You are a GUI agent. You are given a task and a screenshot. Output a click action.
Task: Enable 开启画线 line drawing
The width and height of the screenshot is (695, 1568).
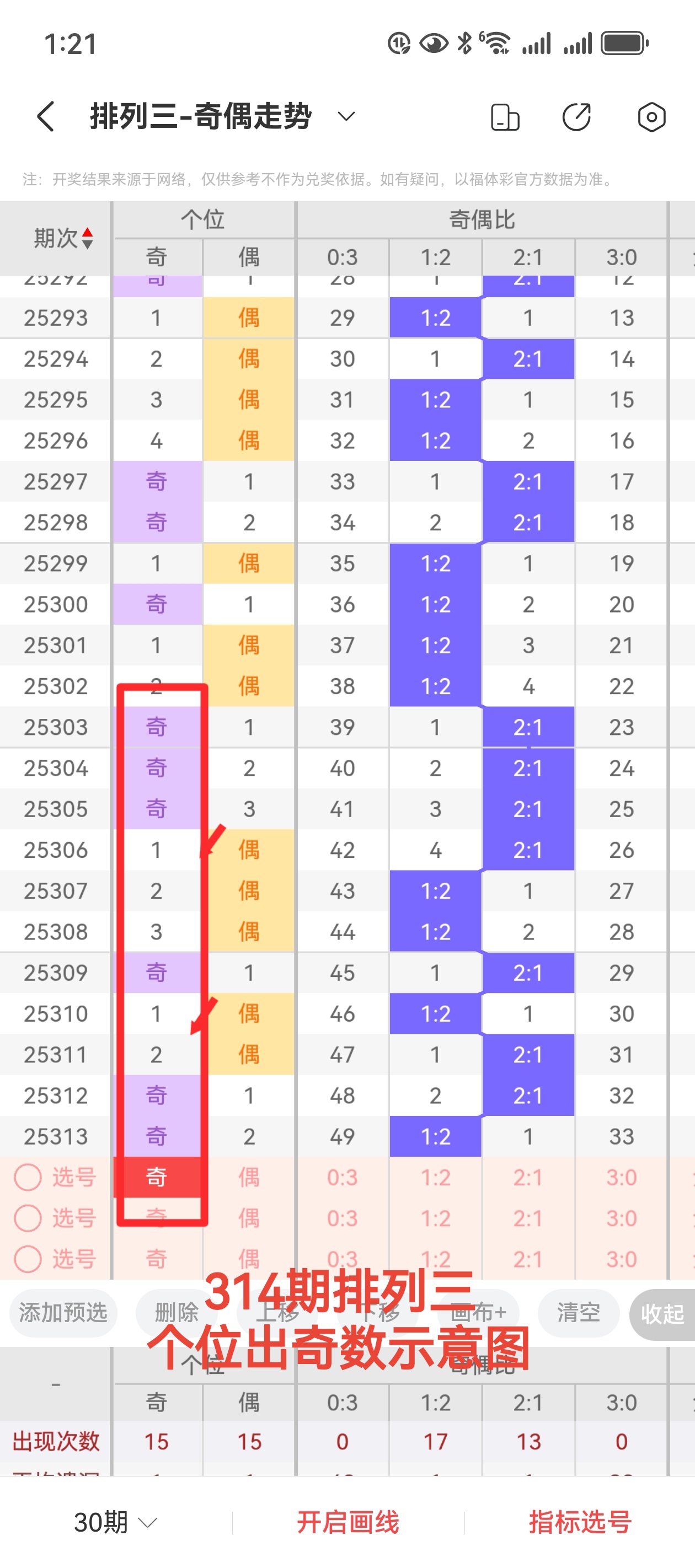[348, 1522]
